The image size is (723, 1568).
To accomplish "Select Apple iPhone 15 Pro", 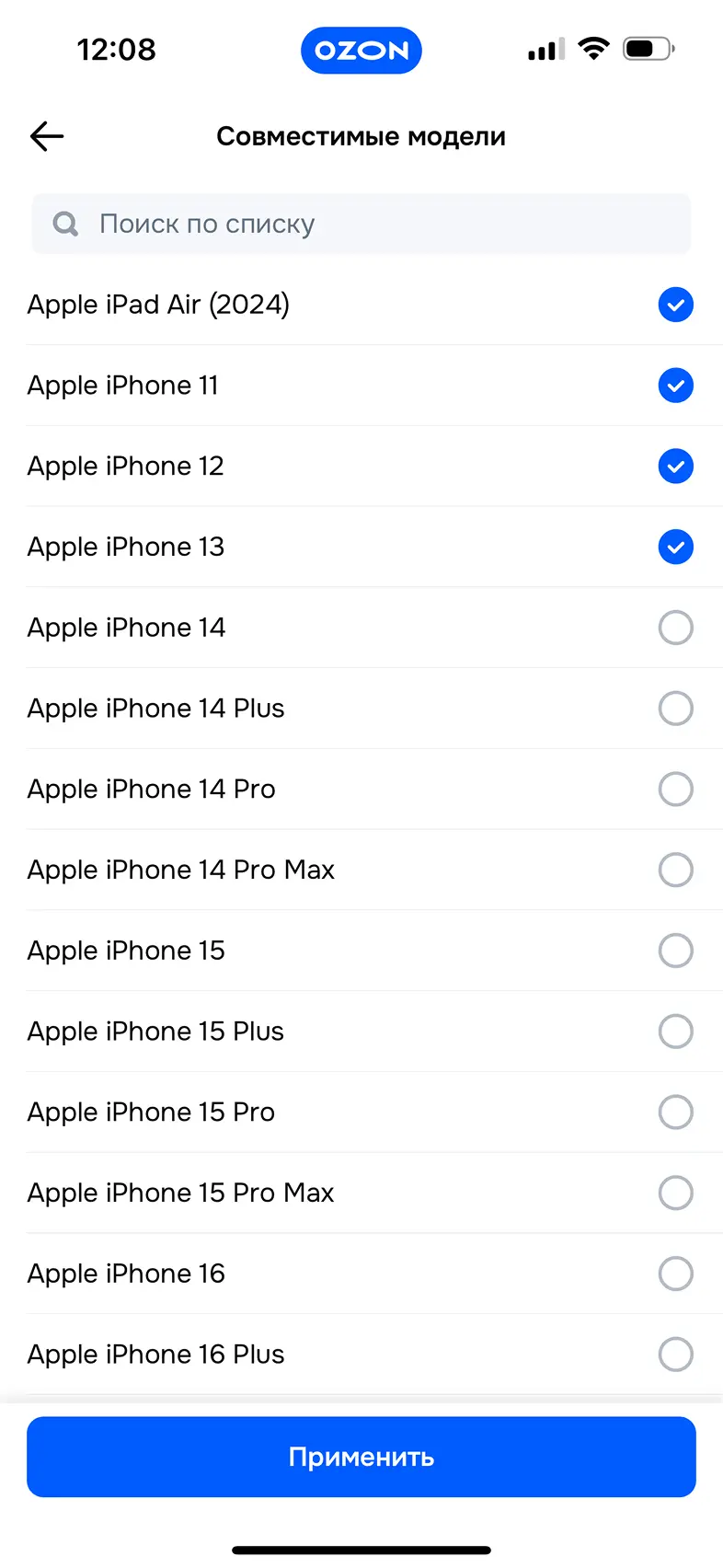I will coord(675,1113).
